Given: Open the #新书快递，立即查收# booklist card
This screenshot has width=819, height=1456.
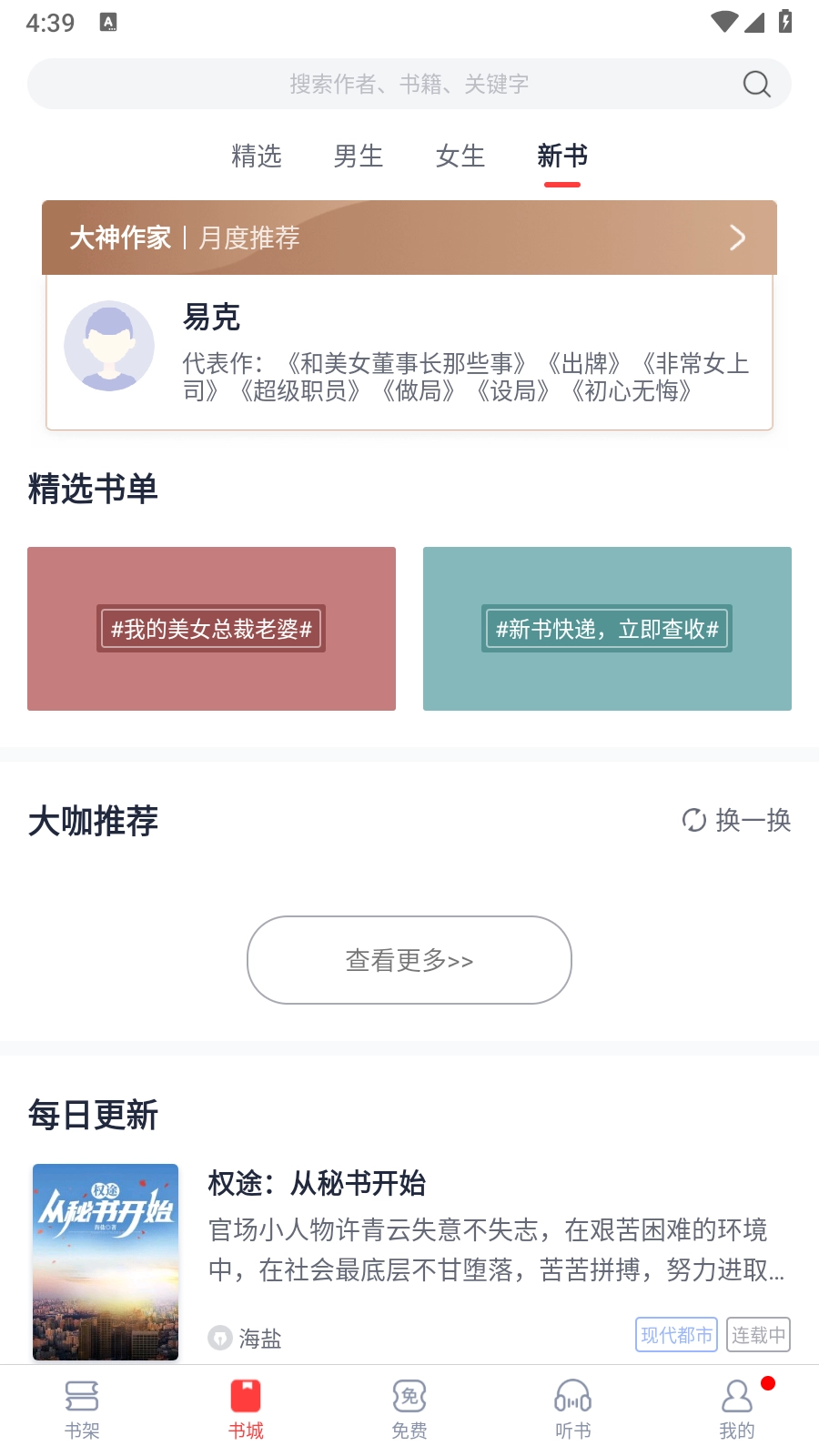Looking at the screenshot, I should click(x=607, y=628).
